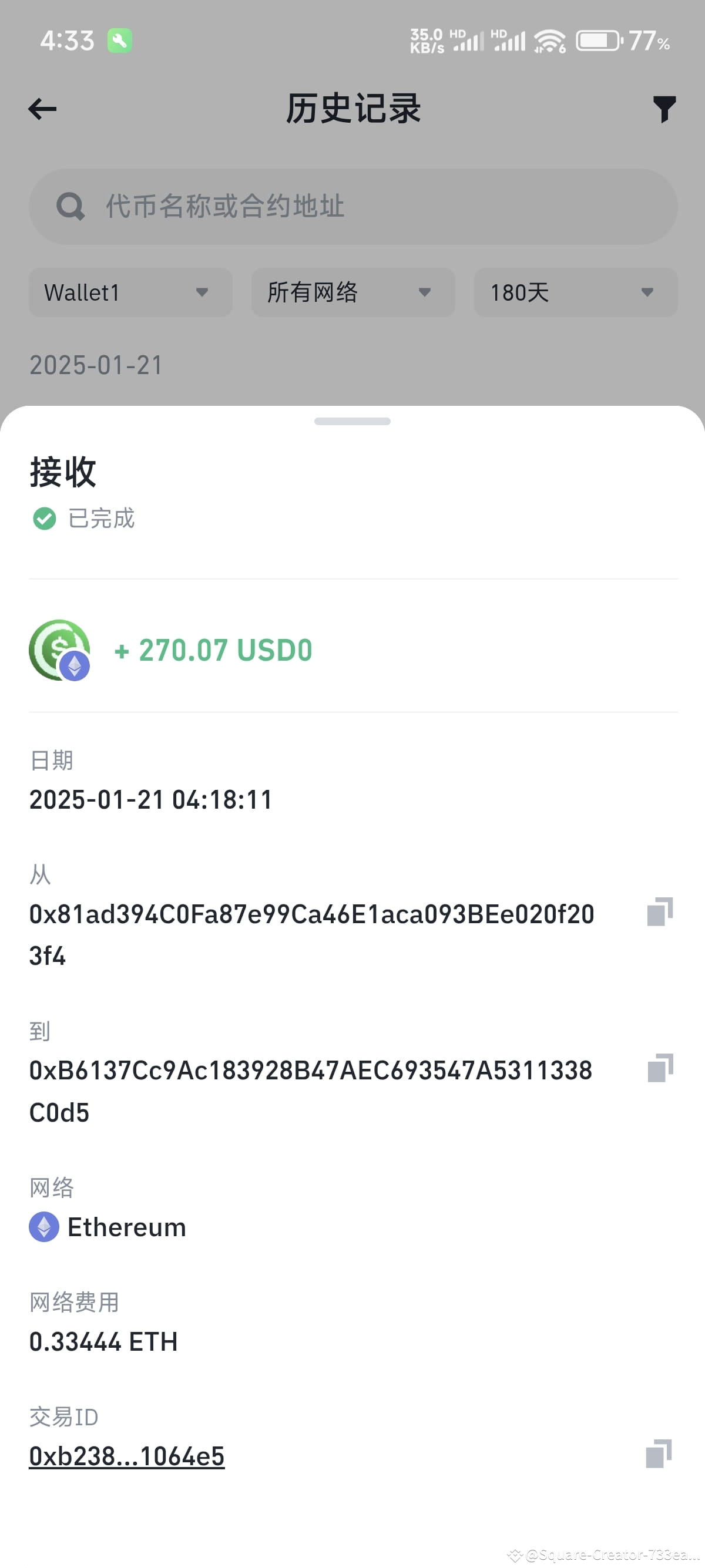
Task: Tap the 已完成 completed status checkmark
Action: [43, 519]
